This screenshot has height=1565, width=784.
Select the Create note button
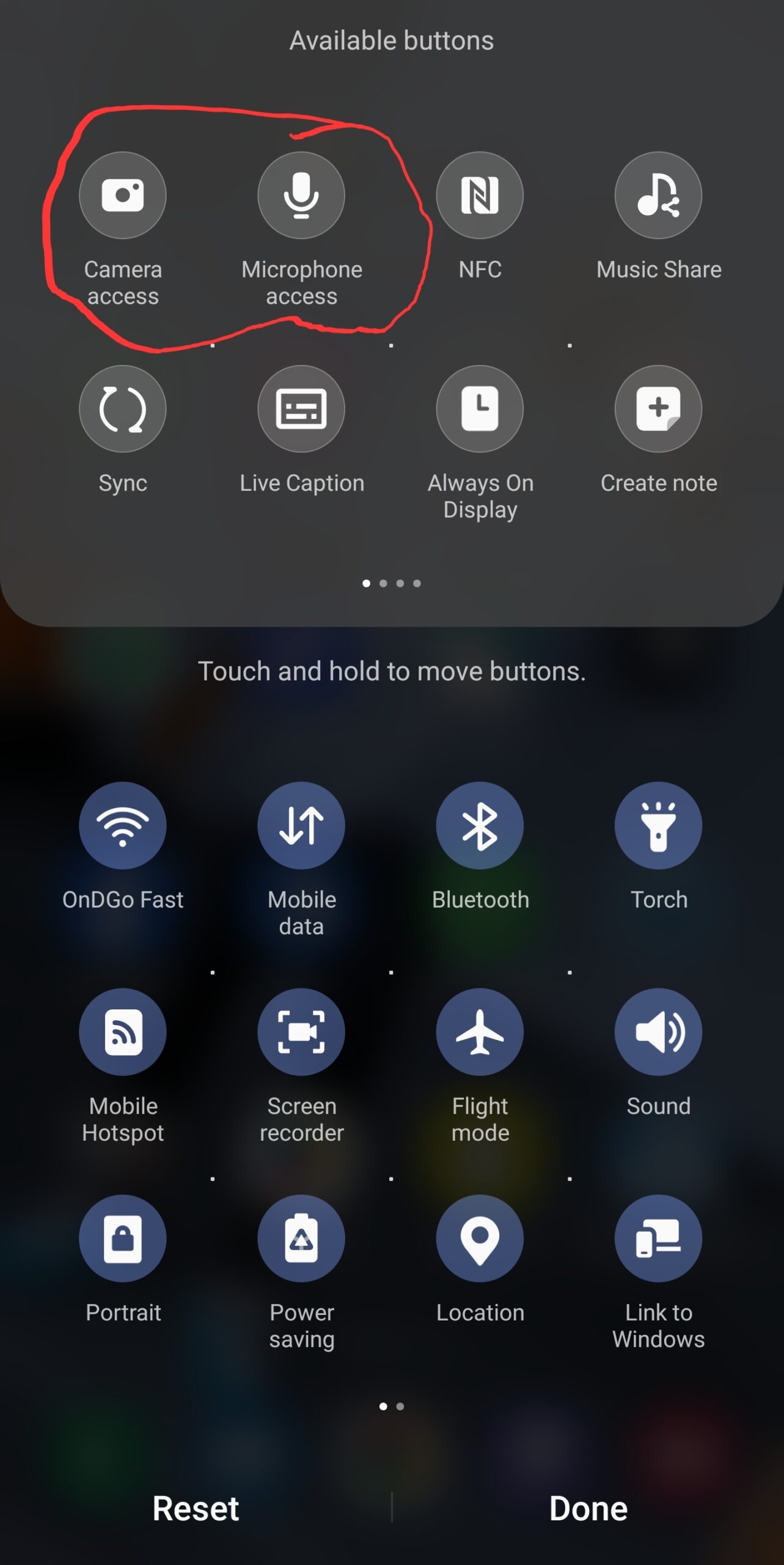658,409
